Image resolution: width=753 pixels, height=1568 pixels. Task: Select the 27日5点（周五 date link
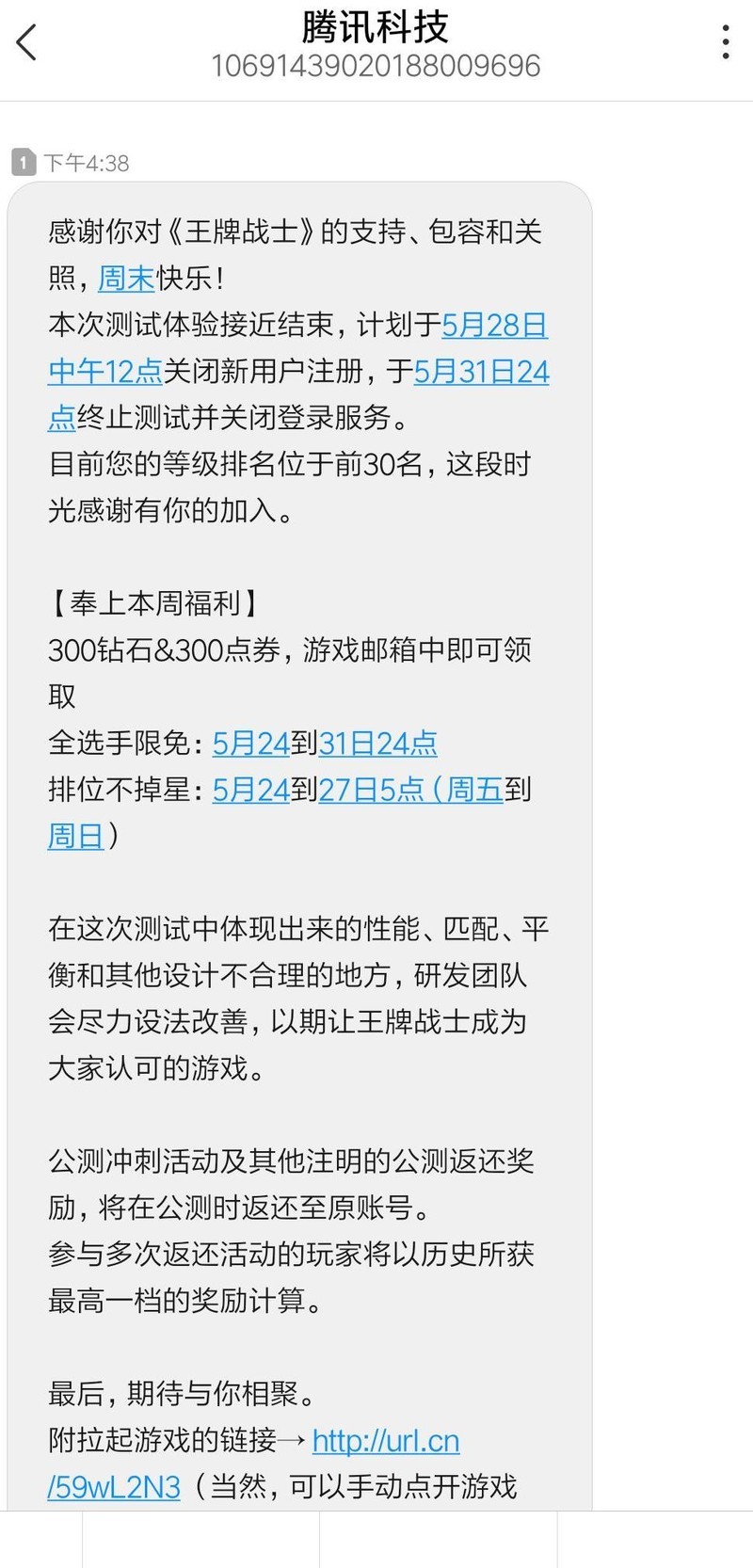click(x=410, y=790)
